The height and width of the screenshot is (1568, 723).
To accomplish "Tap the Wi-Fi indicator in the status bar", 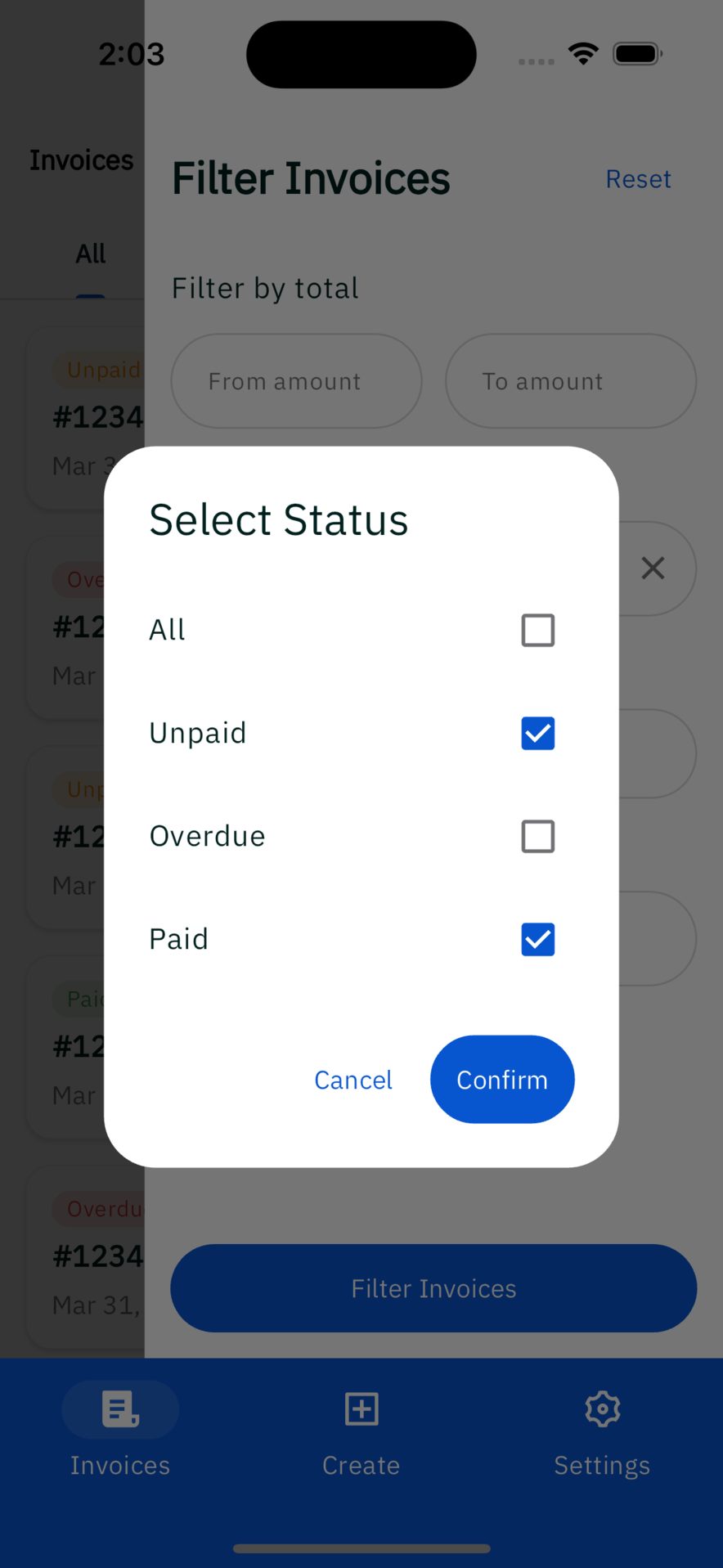I will (x=582, y=52).
